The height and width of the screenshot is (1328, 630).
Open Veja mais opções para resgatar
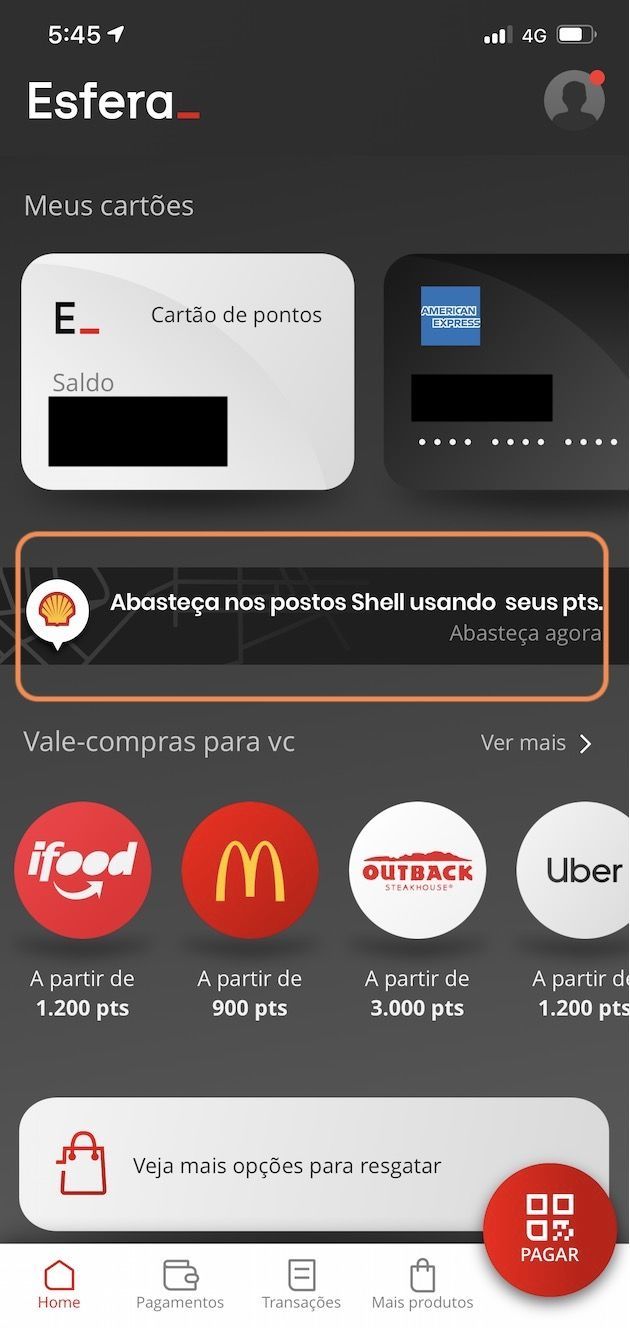(x=314, y=1165)
